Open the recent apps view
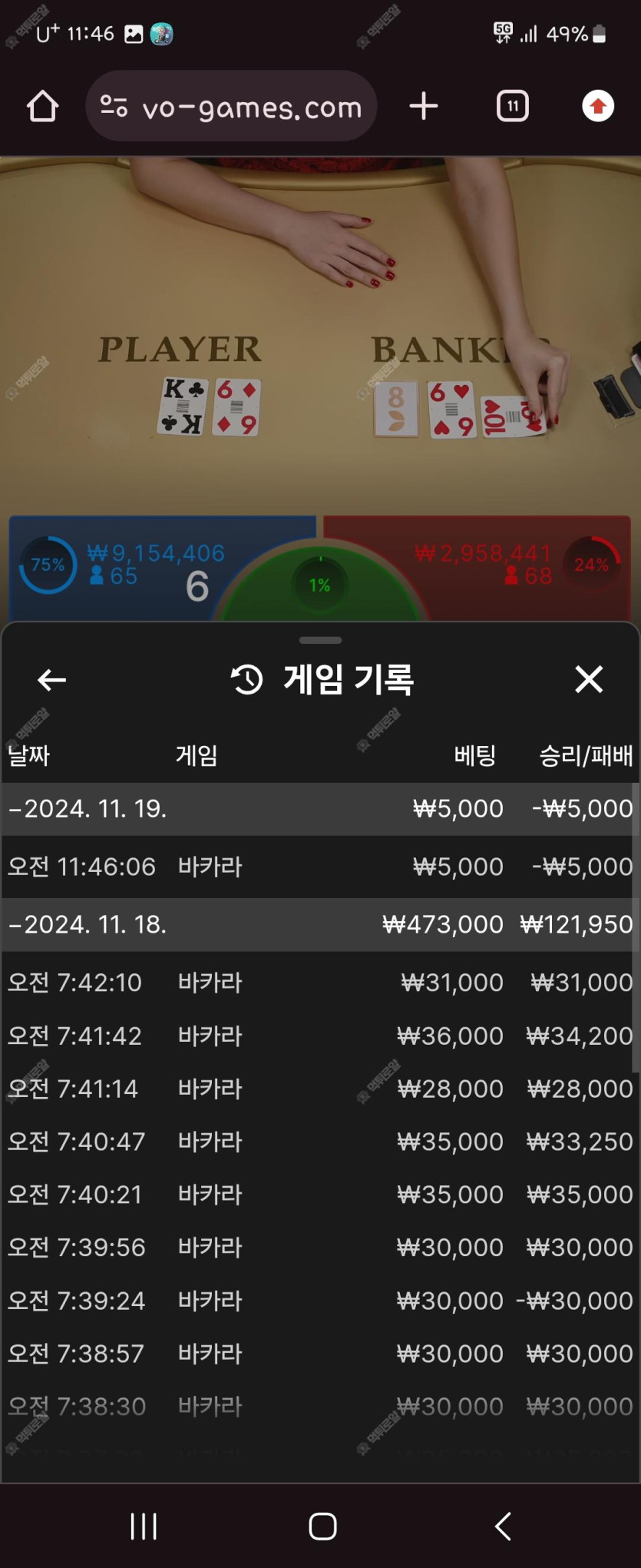Screen dimensions: 641x1568 click(x=144, y=1527)
